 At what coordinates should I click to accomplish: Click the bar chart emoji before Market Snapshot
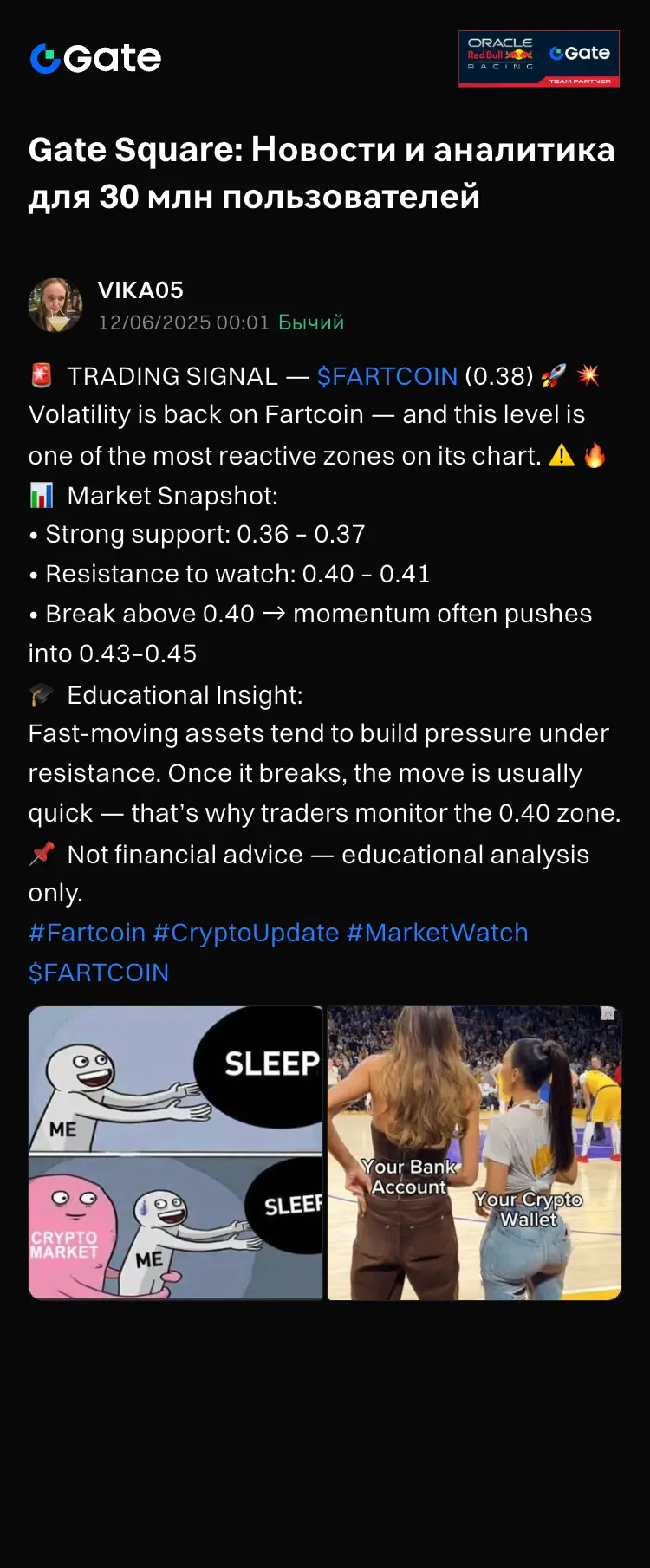[41, 495]
